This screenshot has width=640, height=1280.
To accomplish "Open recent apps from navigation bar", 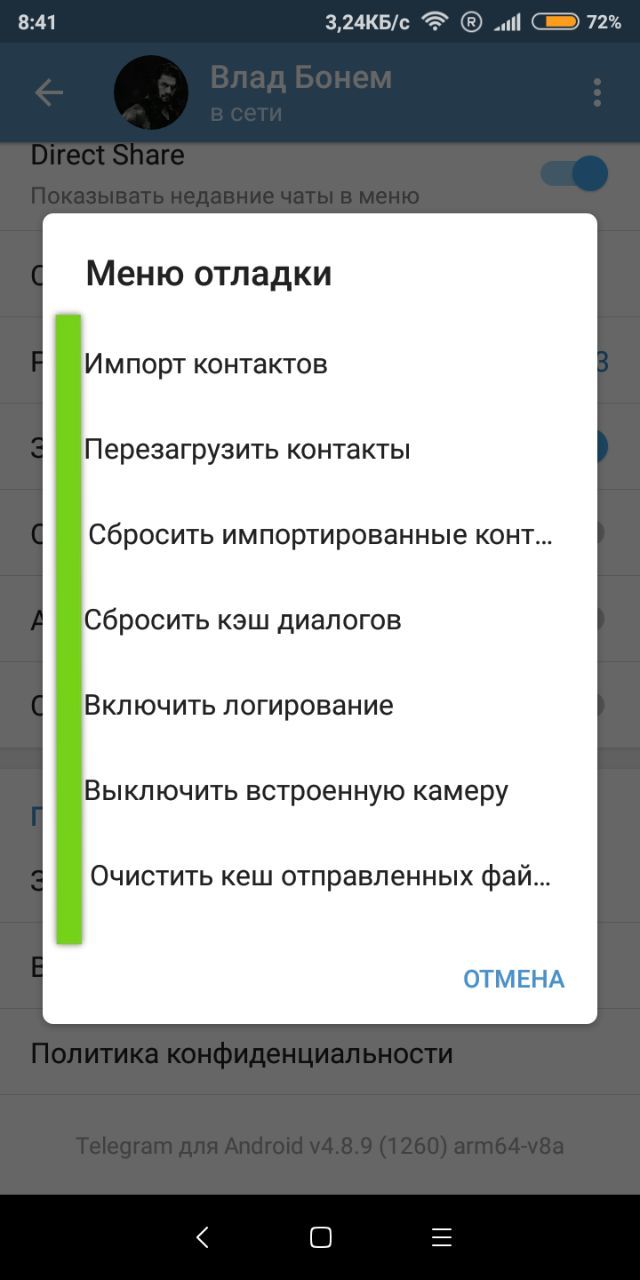I will [x=441, y=1237].
